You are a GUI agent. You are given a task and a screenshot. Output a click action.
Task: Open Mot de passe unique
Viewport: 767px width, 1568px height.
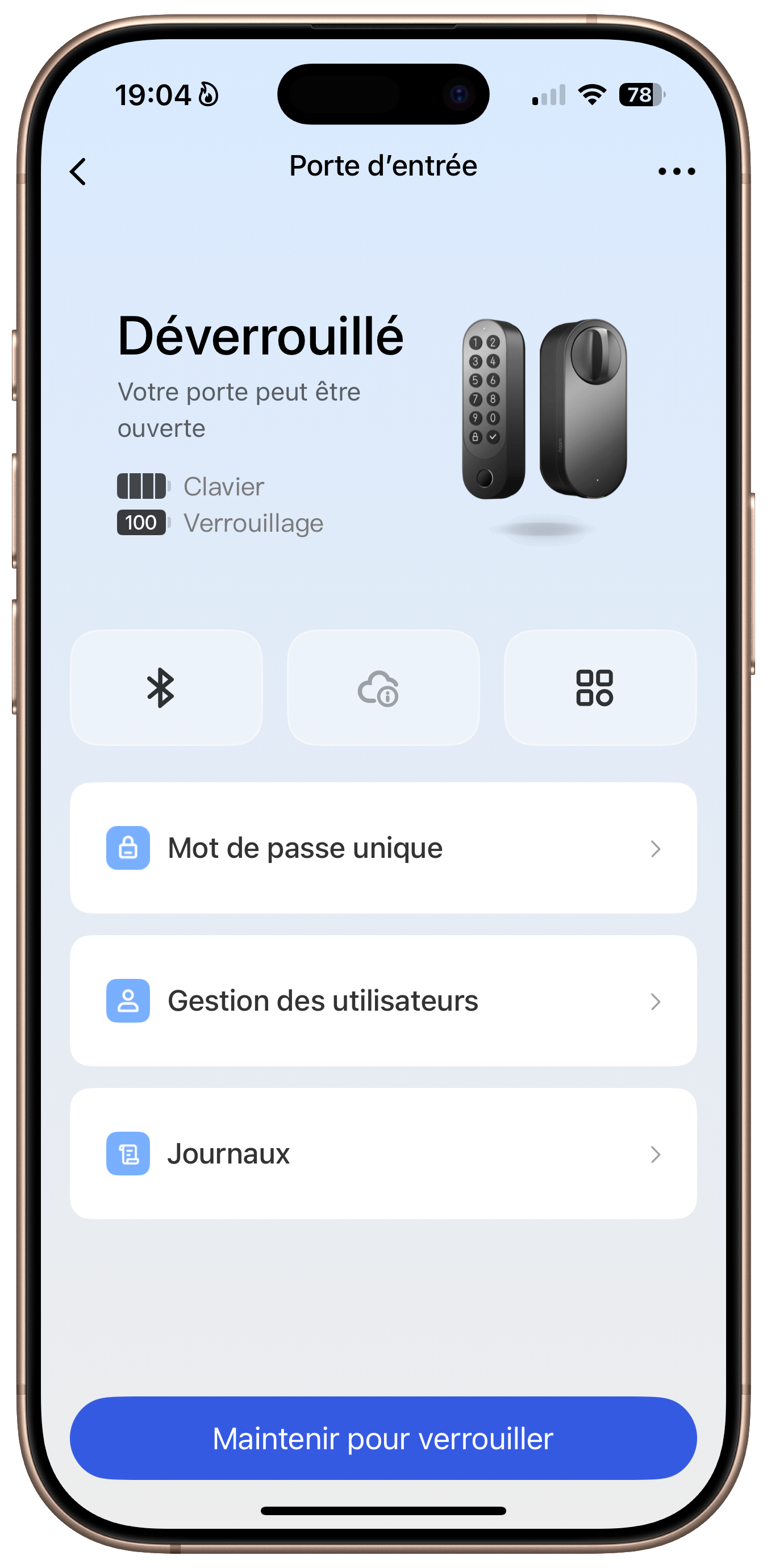(383, 848)
